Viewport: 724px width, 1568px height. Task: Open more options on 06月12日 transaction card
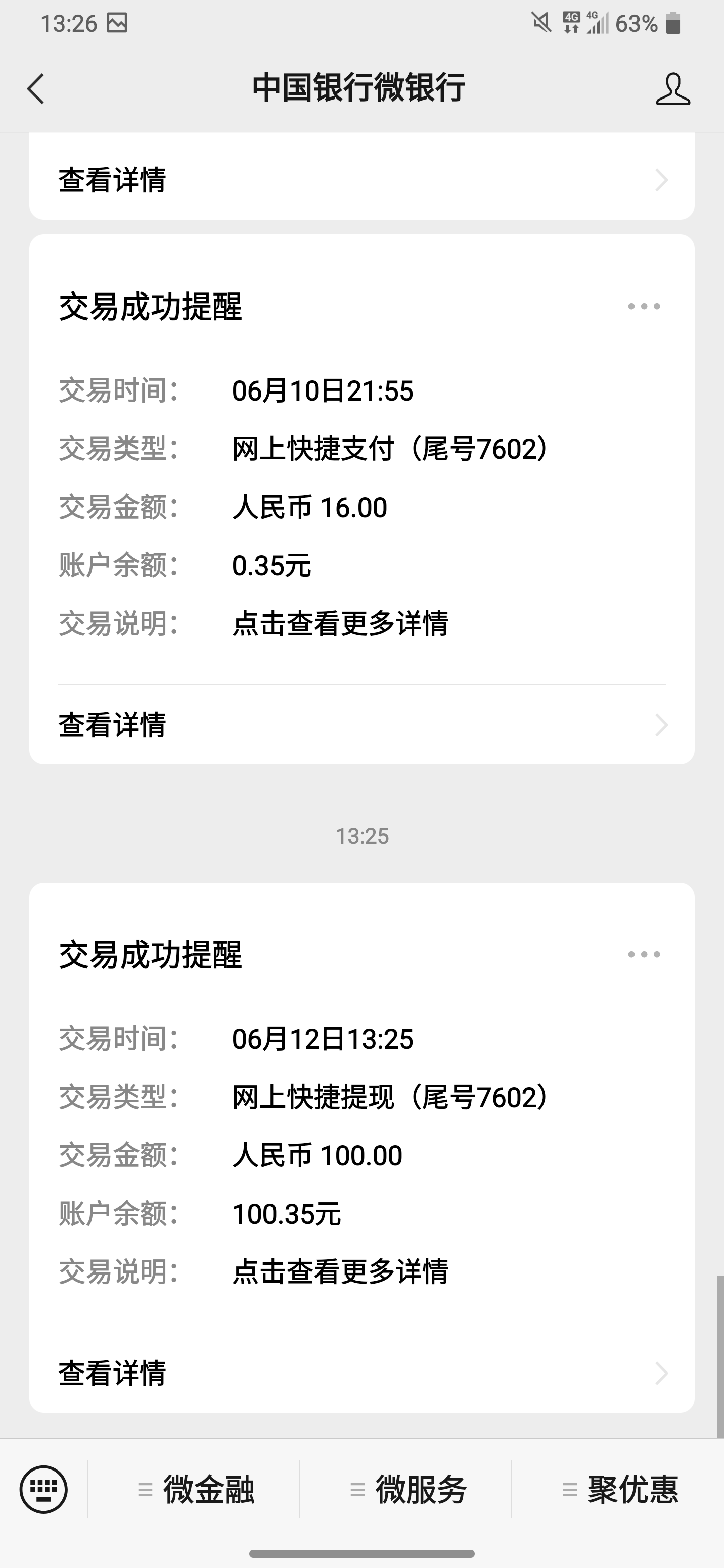pos(644,954)
